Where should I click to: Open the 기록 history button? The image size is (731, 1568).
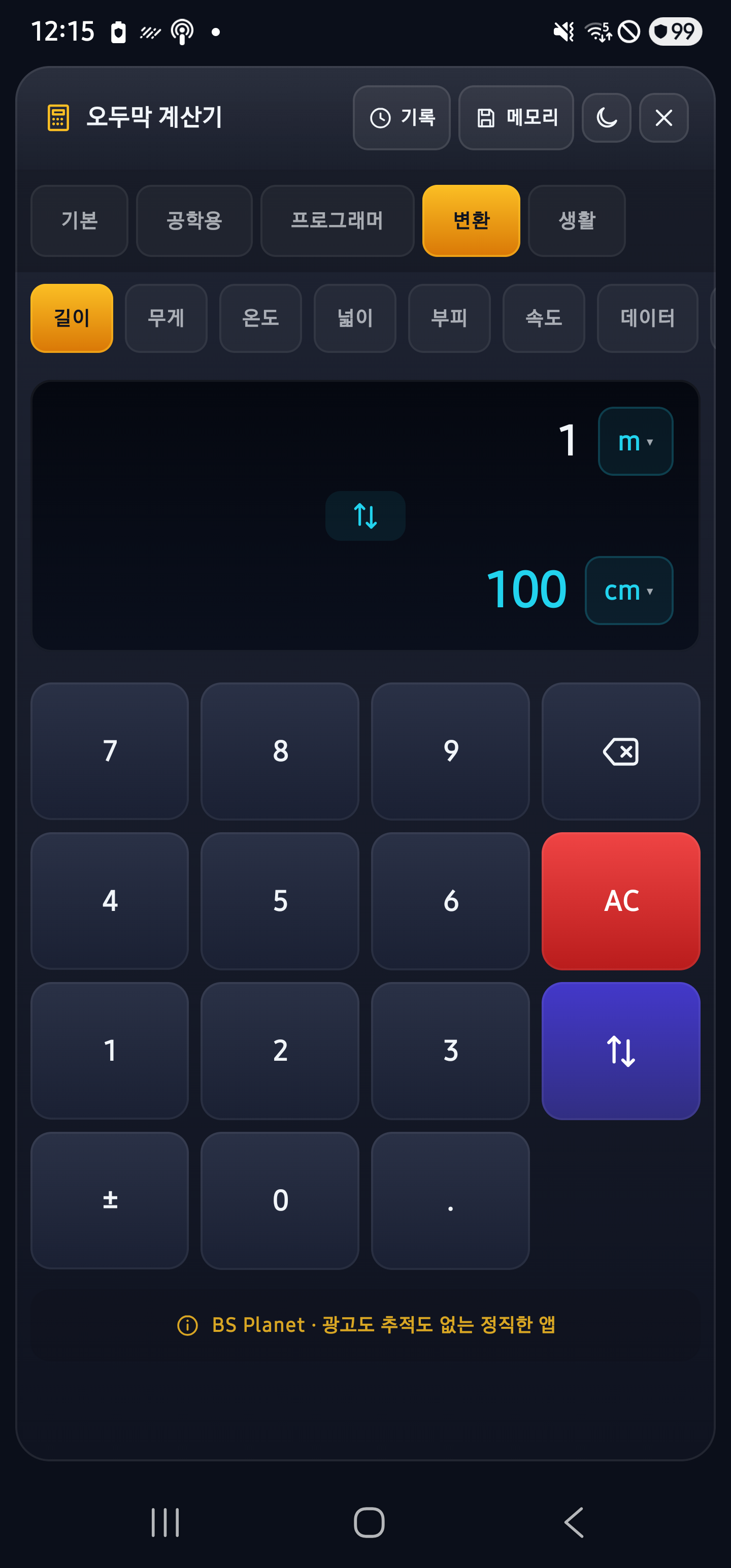pyautogui.click(x=401, y=117)
